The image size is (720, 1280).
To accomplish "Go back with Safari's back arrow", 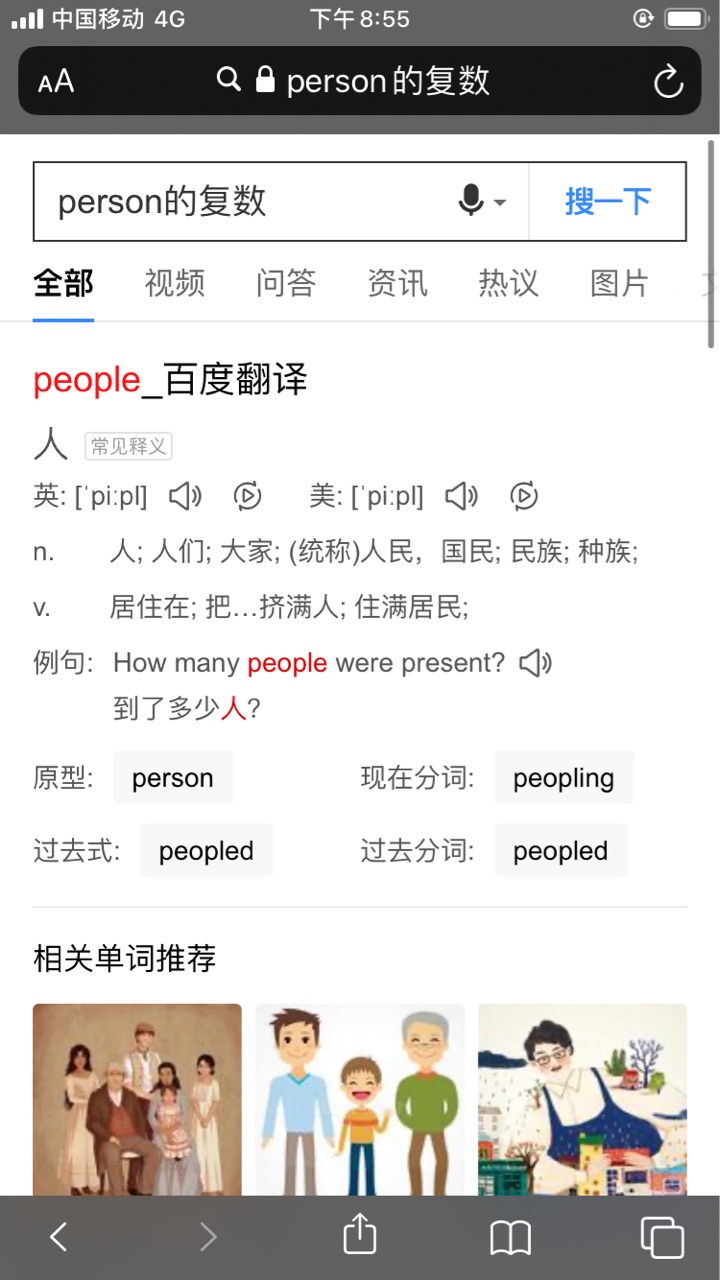I will click(58, 1237).
